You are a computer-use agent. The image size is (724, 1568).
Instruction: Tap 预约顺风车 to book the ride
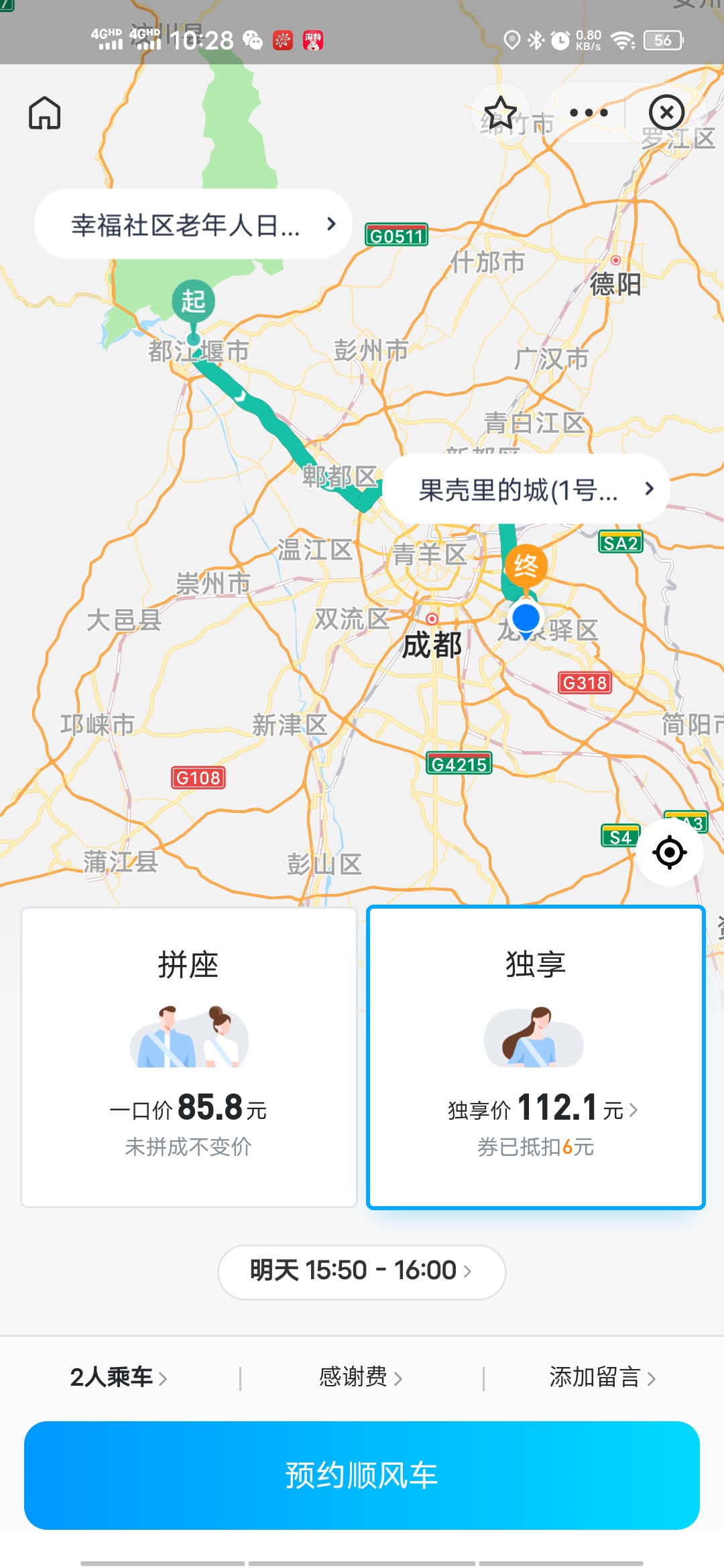pyautogui.click(x=362, y=1476)
